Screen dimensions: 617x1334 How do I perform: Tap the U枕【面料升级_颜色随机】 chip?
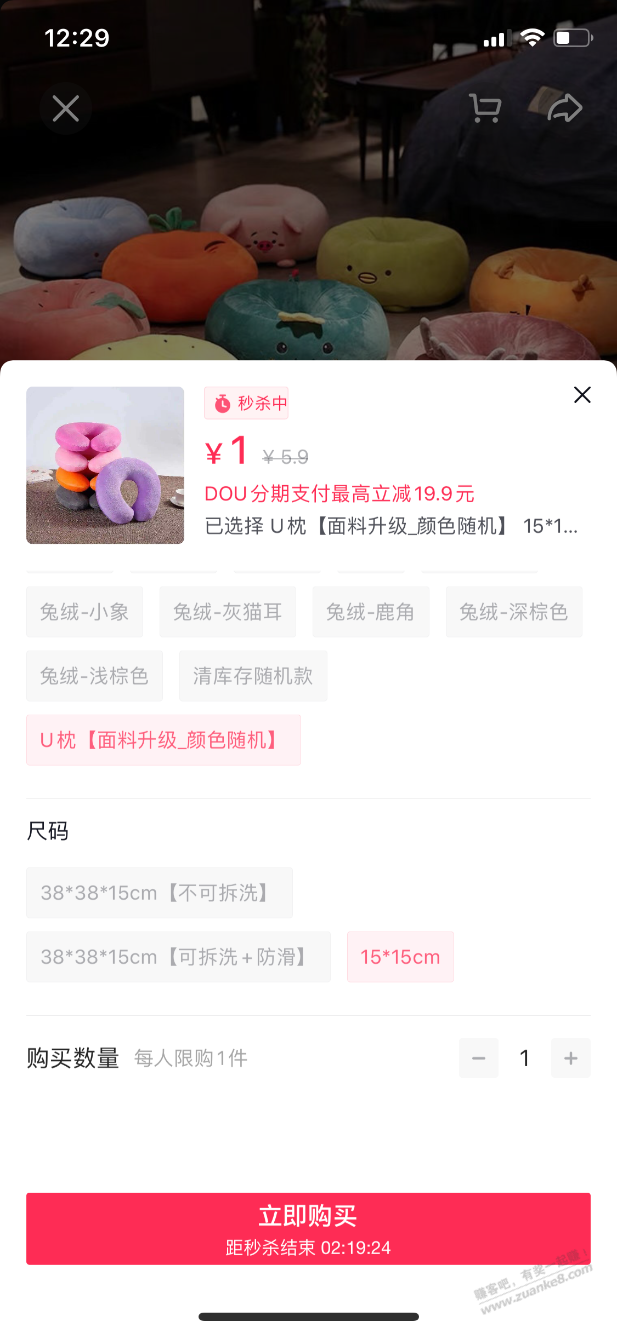coord(163,741)
